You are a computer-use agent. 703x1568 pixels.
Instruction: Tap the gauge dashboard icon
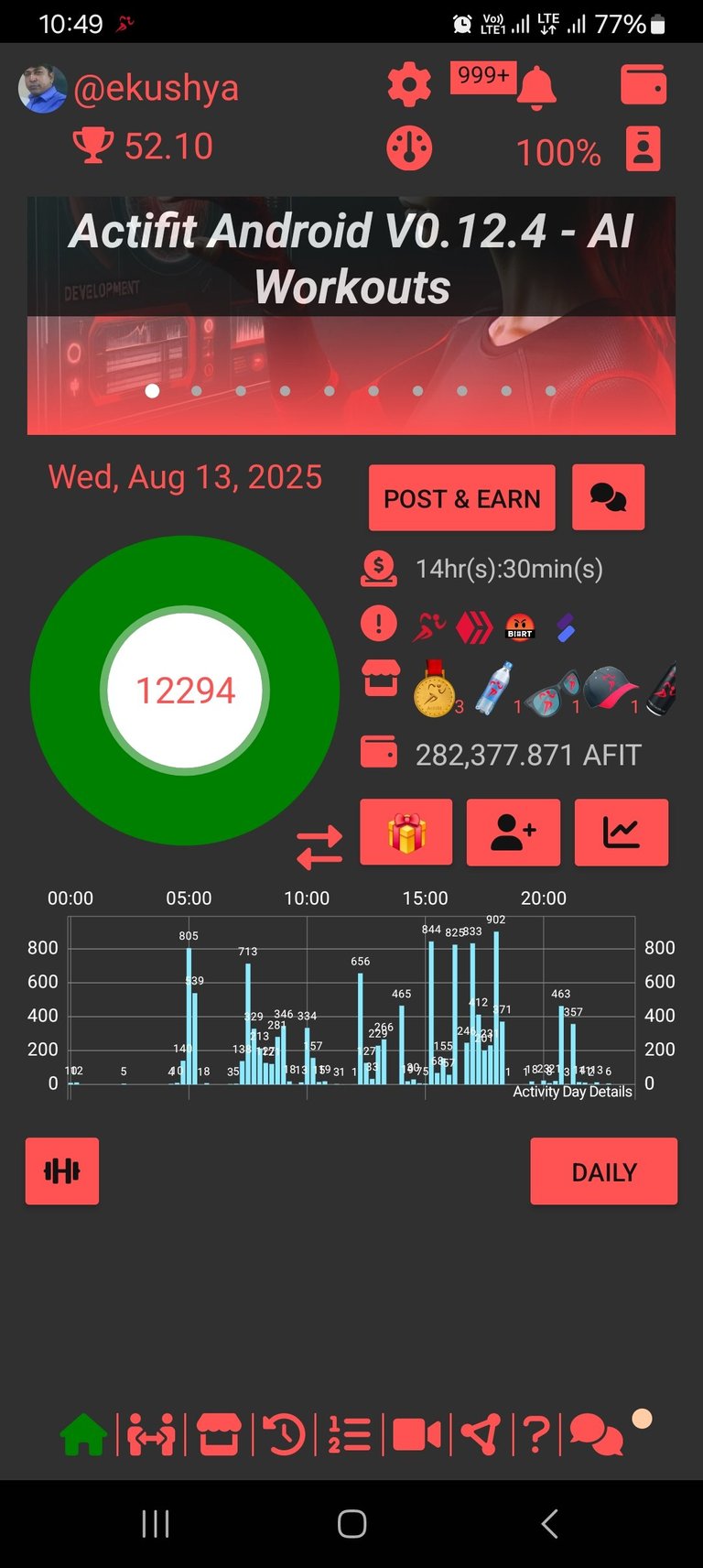click(x=409, y=147)
